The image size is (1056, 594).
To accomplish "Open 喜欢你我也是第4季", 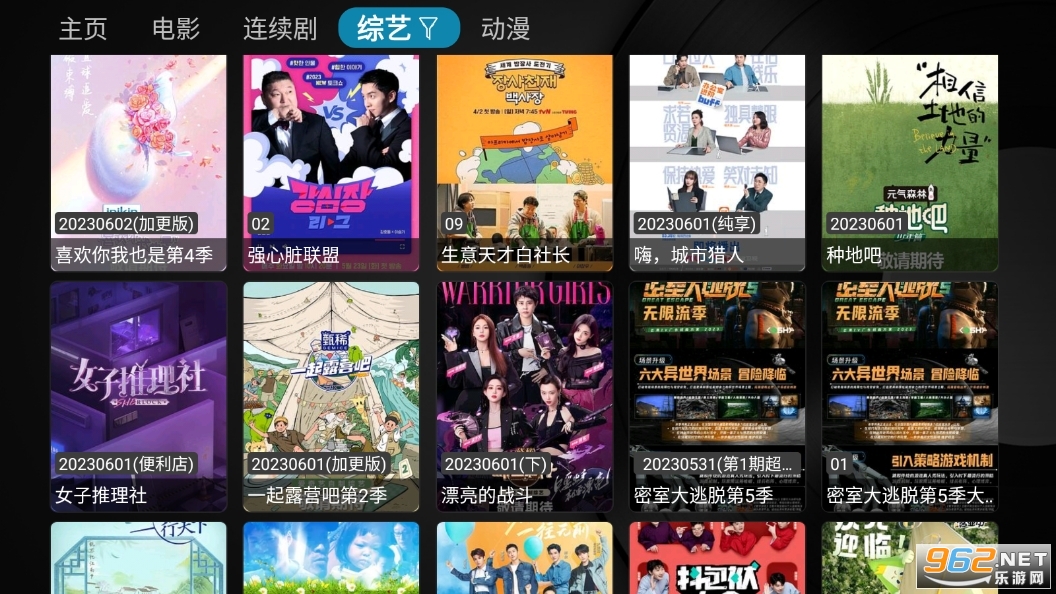I will coord(138,160).
